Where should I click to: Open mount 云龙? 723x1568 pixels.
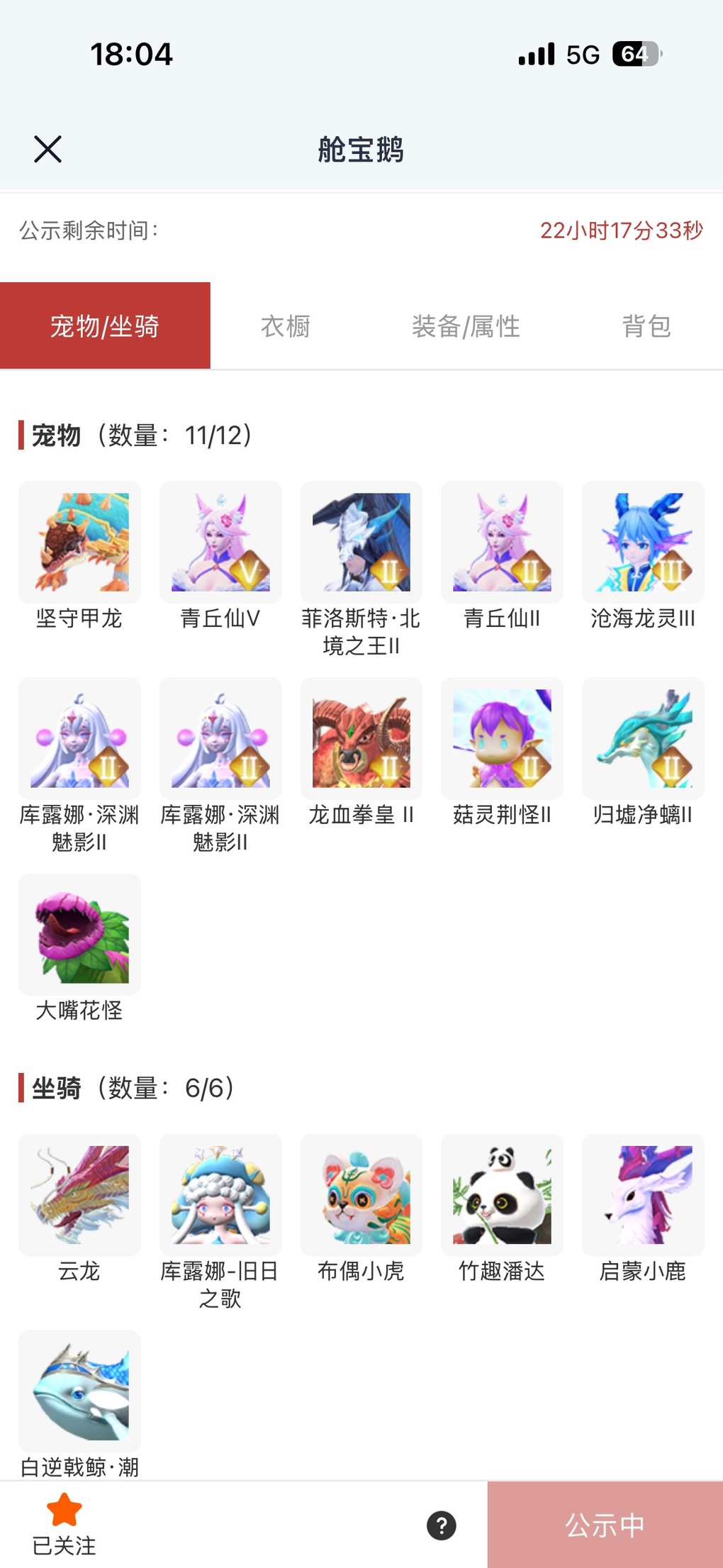(x=79, y=1195)
